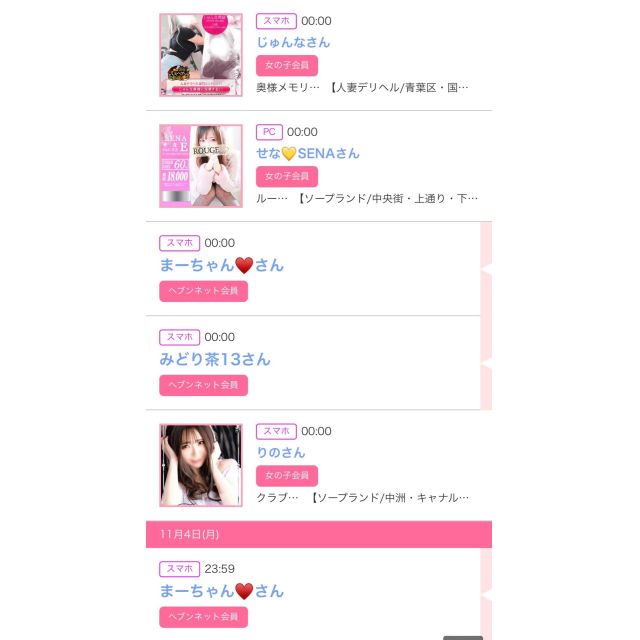Tap りのさん's photo thumbnail
Screen dimensions: 640x640
coord(200,465)
